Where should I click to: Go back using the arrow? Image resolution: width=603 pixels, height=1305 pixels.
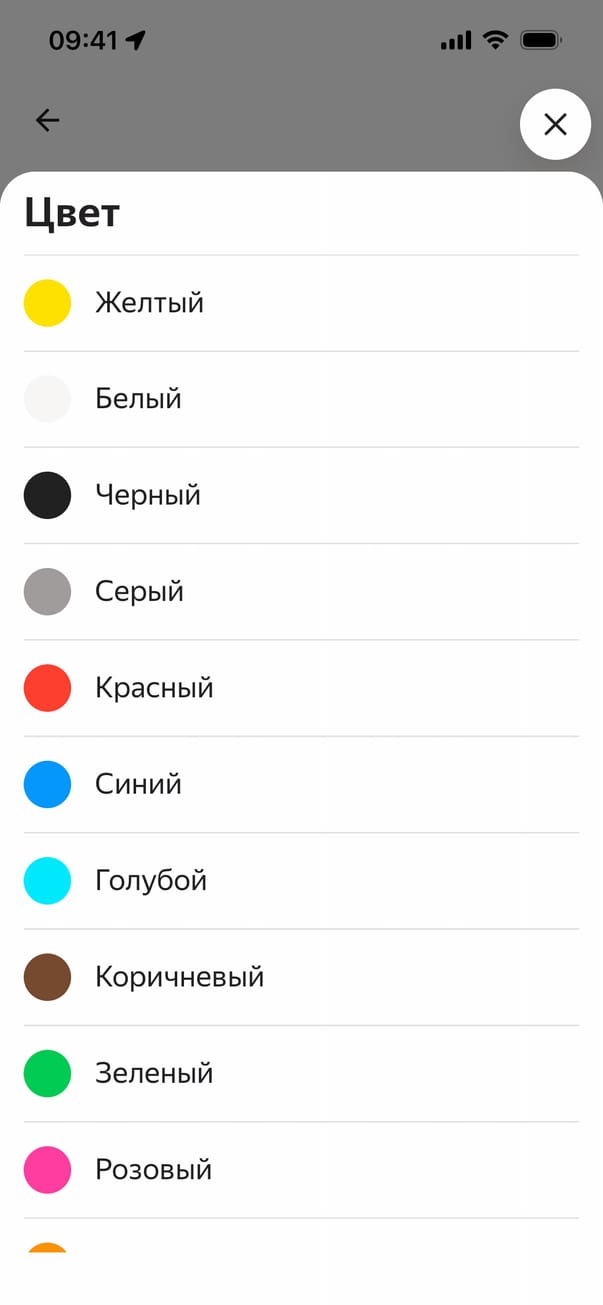pyautogui.click(x=48, y=121)
